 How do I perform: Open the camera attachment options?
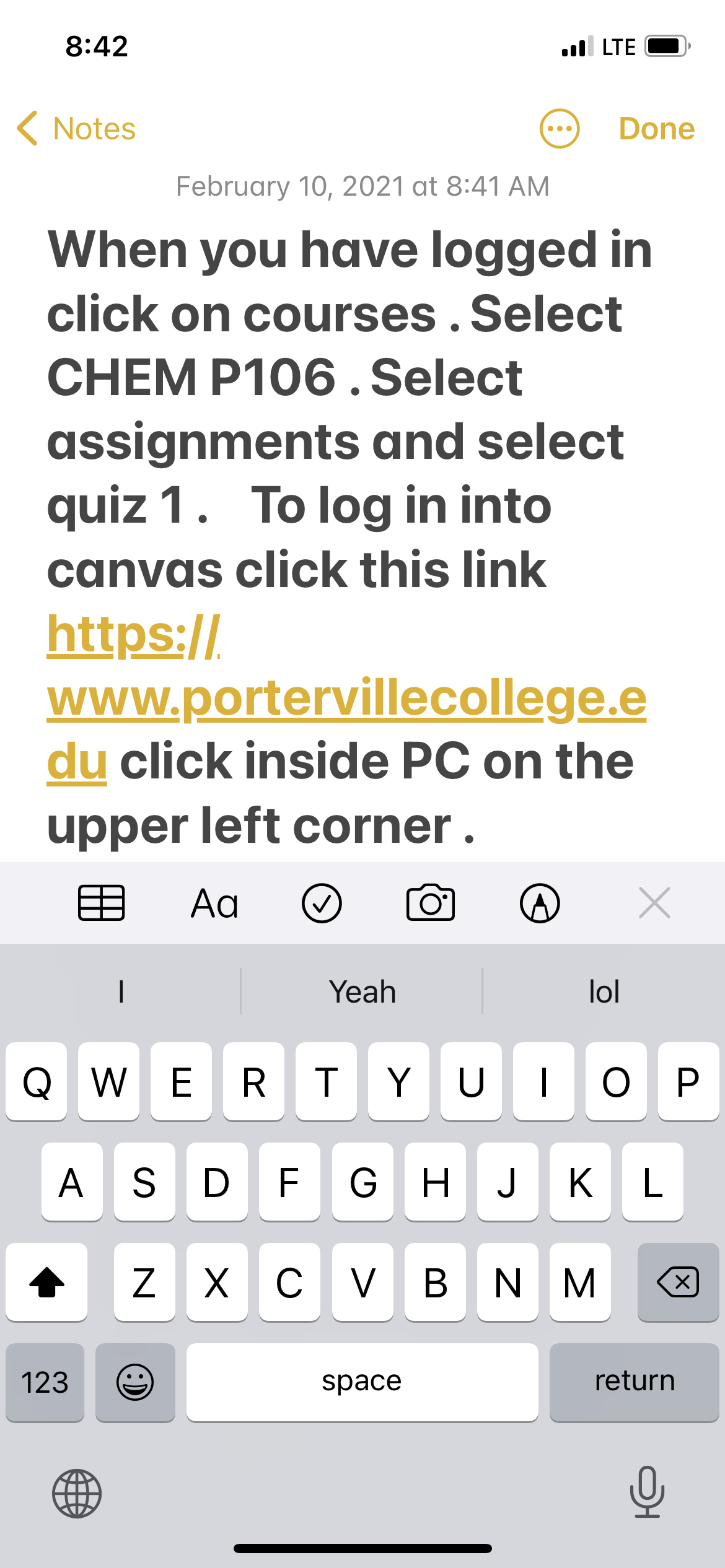coord(430,903)
